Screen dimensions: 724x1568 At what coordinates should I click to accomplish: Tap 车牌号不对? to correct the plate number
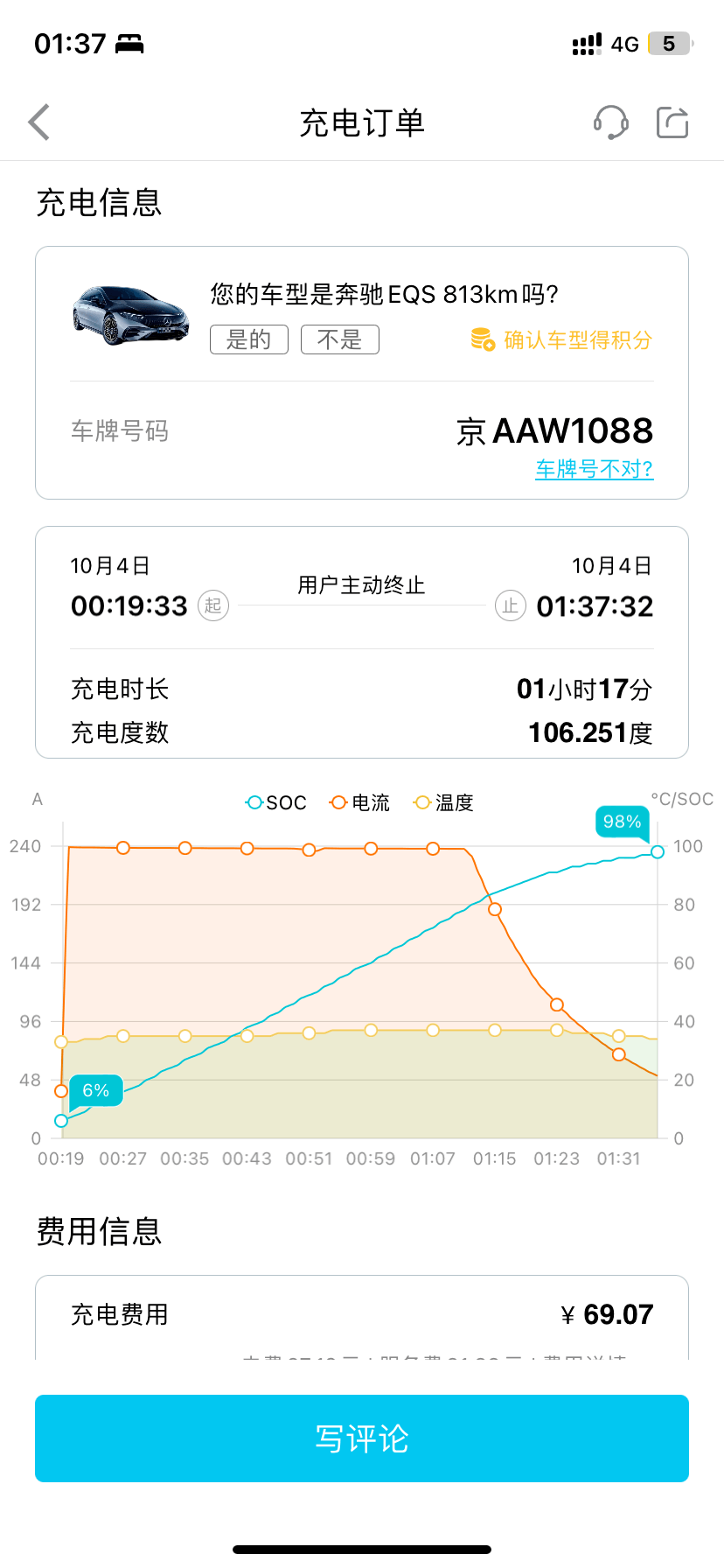(x=595, y=469)
